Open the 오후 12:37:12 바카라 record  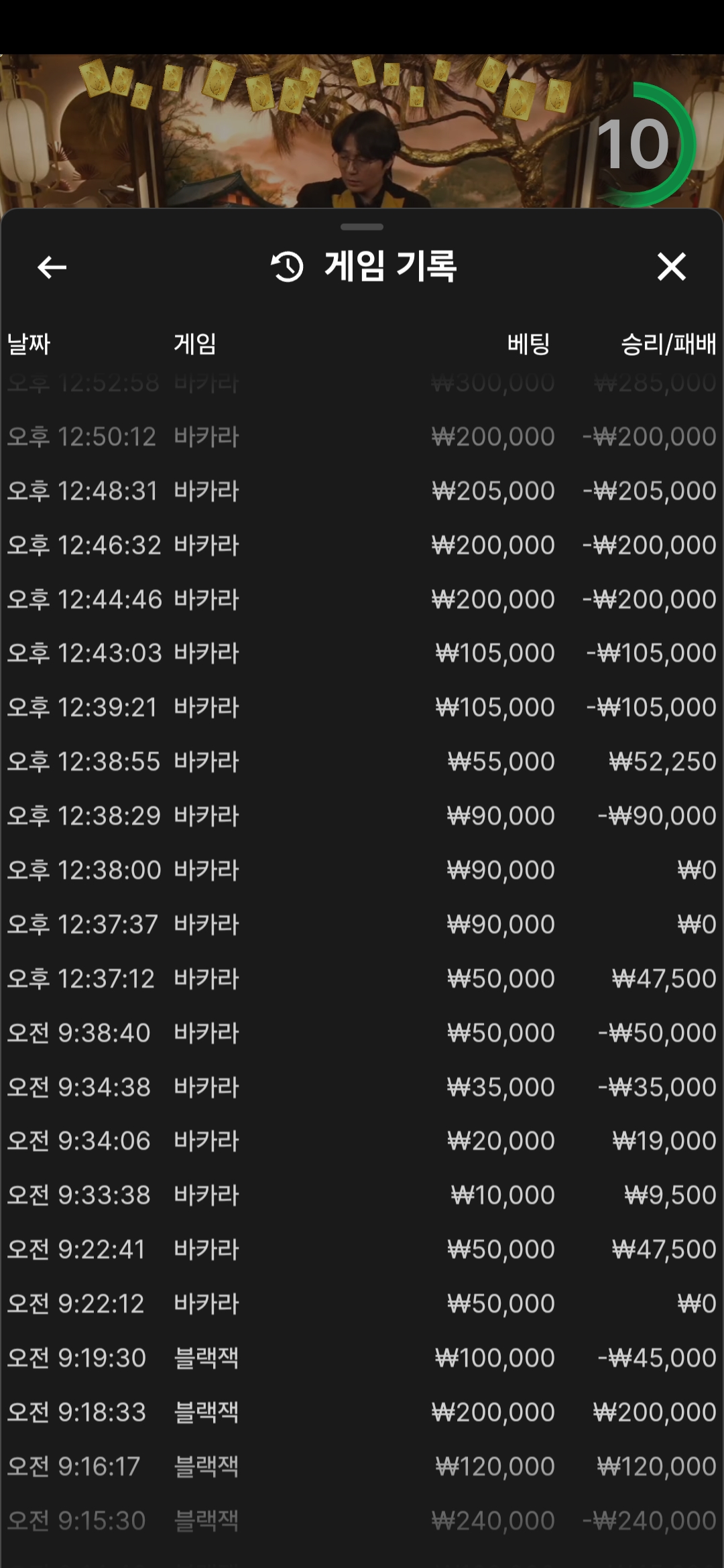point(362,978)
